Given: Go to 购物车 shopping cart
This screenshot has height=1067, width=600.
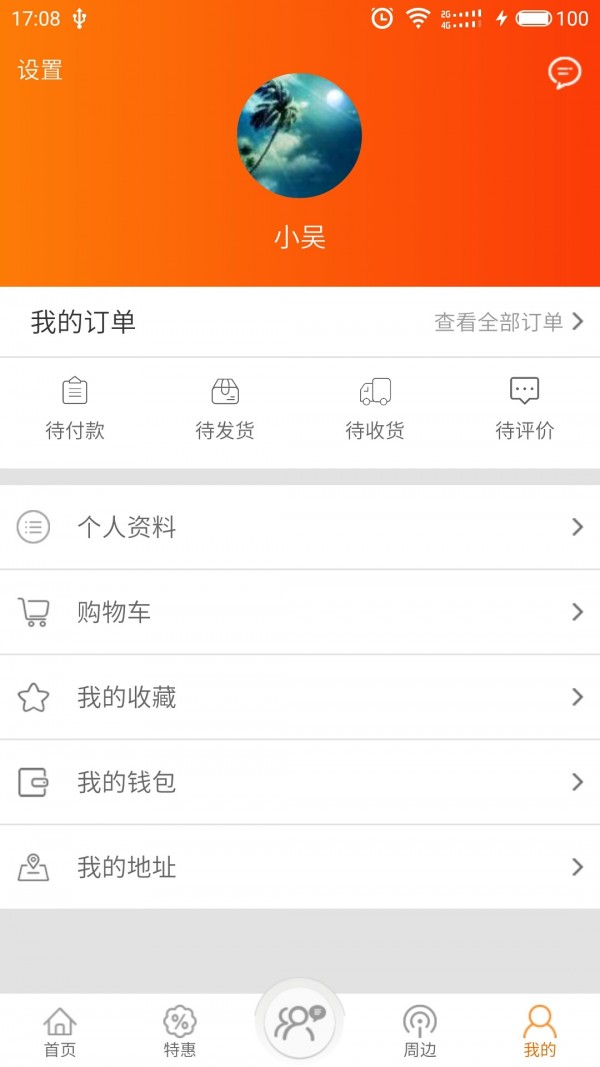Looking at the screenshot, I should coord(300,612).
